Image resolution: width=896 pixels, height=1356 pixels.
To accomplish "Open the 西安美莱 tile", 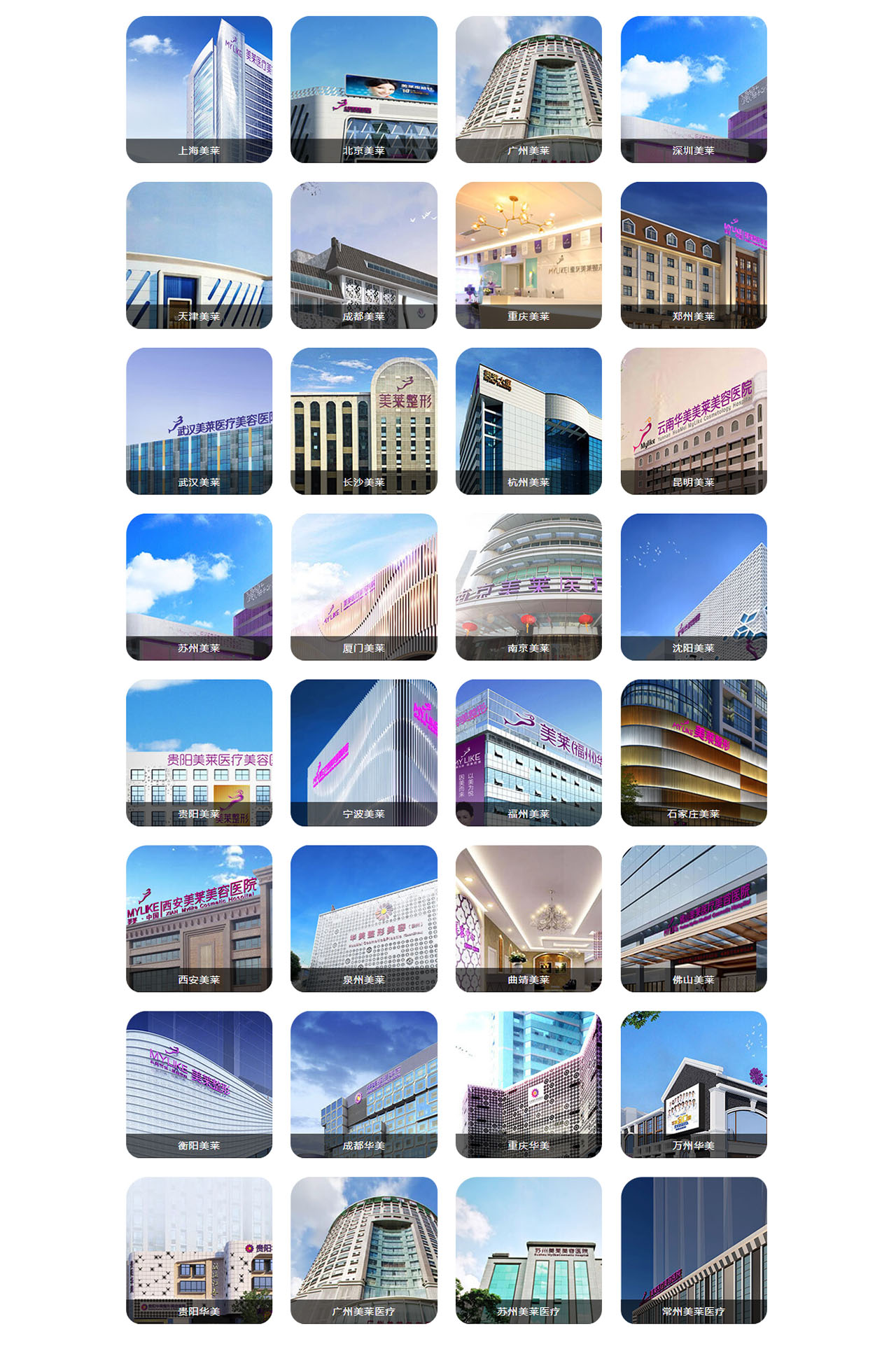I will [x=199, y=918].
